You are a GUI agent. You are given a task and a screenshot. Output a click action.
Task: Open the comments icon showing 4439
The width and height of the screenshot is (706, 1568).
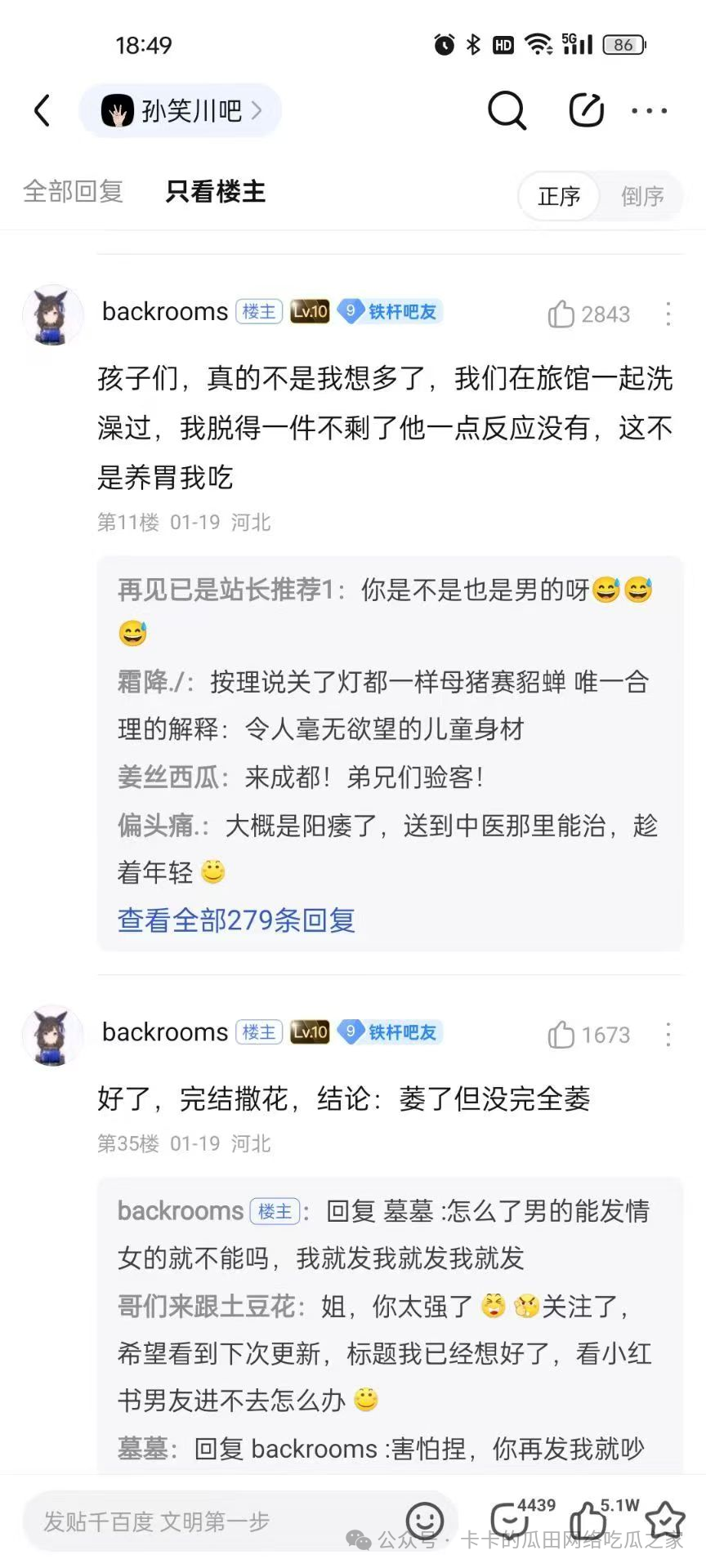pos(511,1520)
